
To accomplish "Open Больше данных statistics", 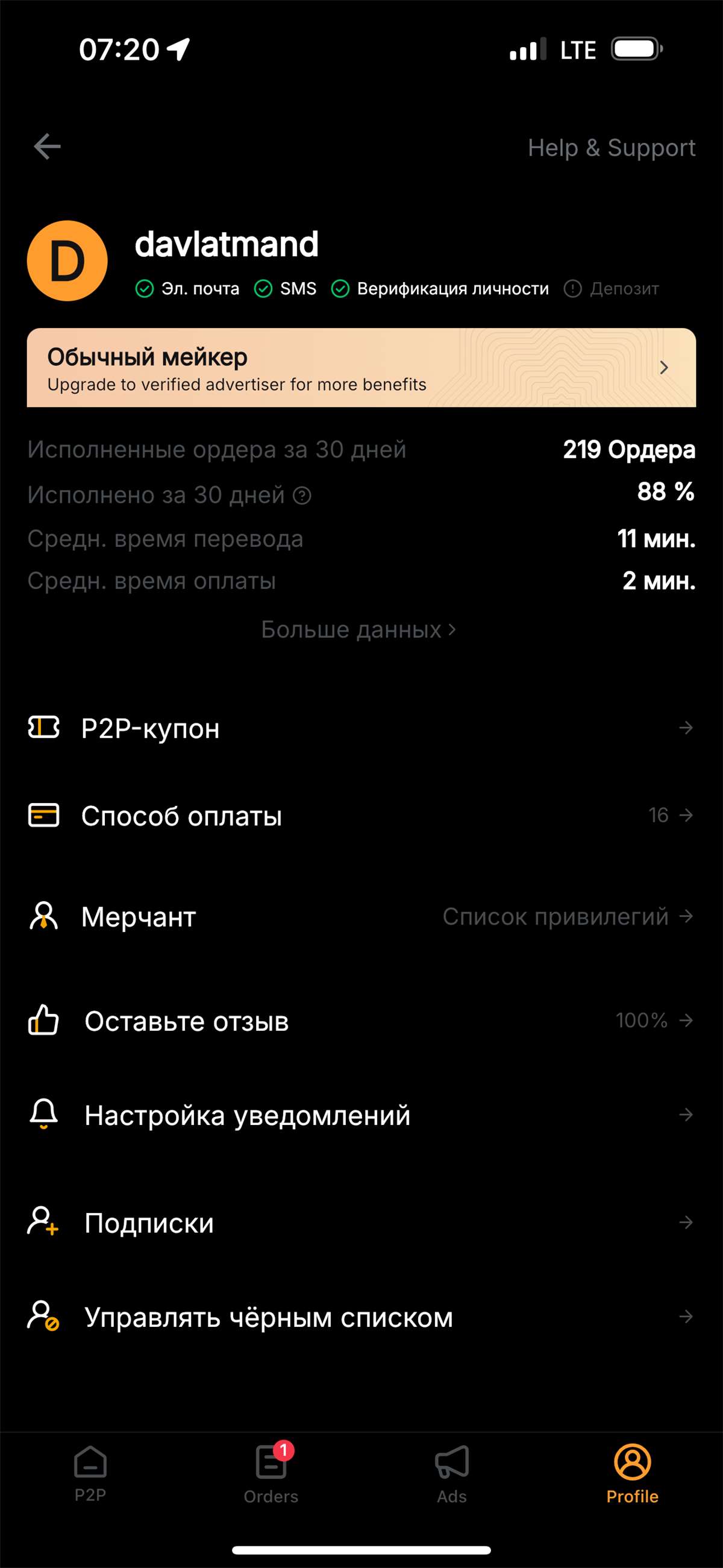I will point(359,629).
